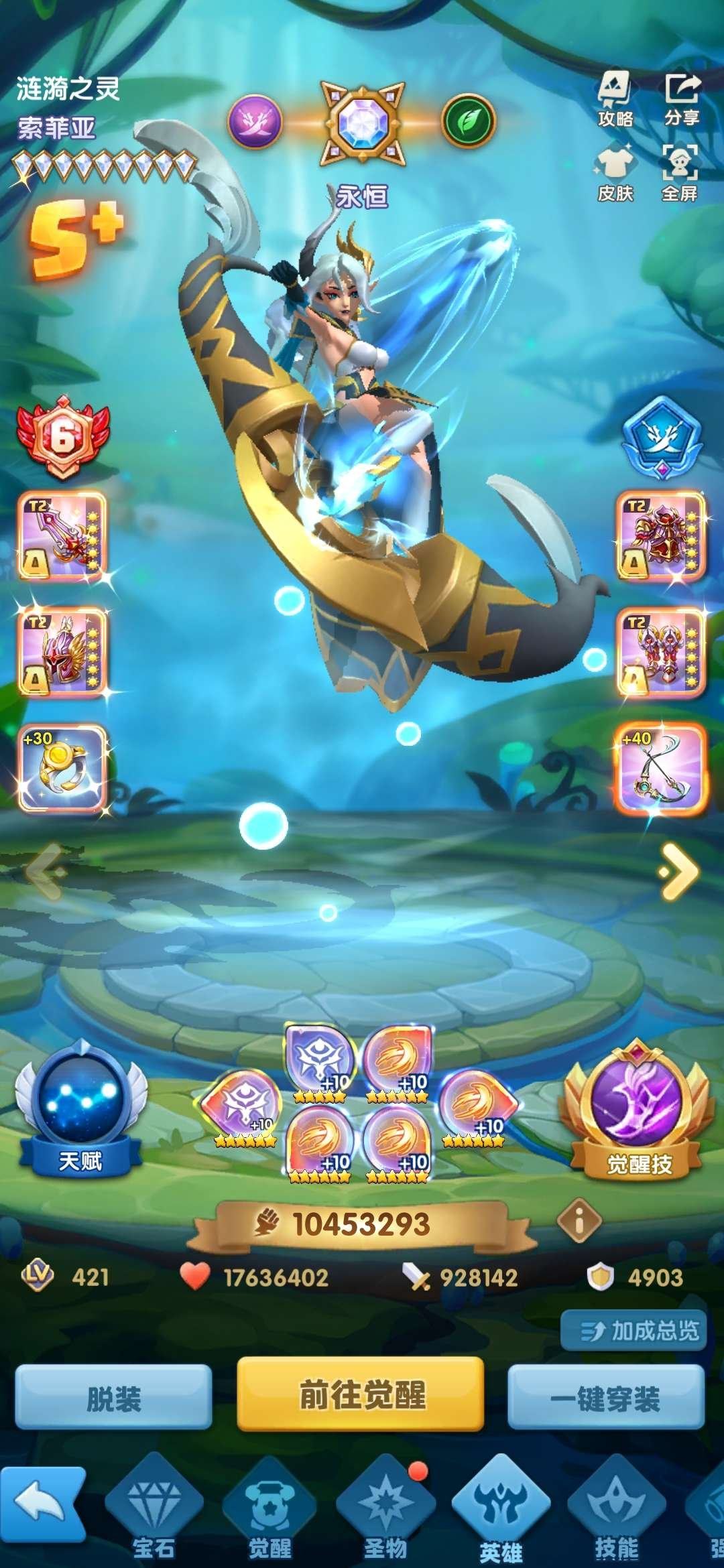This screenshot has width=724, height=1568.
Task: Open the power info icon
Action: [x=579, y=1221]
